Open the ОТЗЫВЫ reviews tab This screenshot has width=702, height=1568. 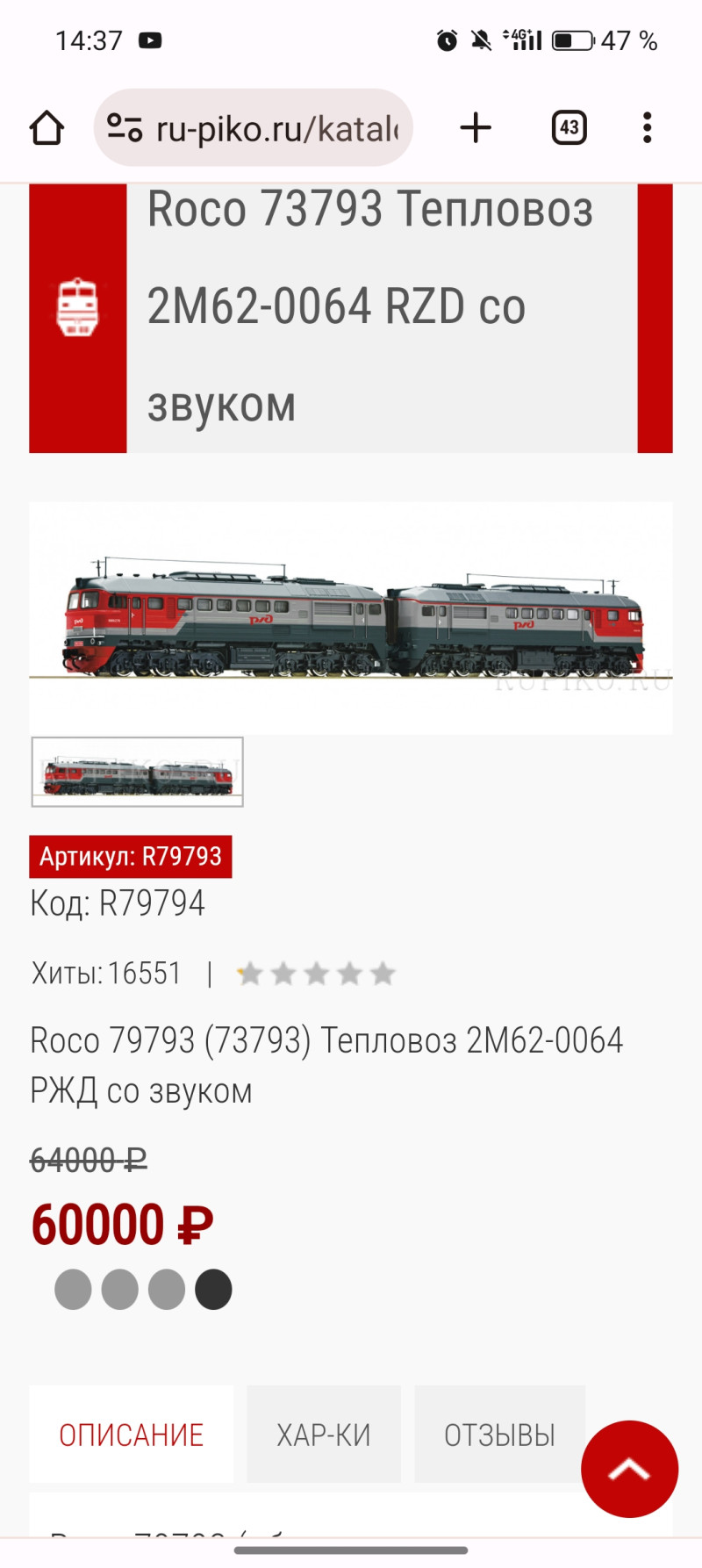(x=499, y=1435)
